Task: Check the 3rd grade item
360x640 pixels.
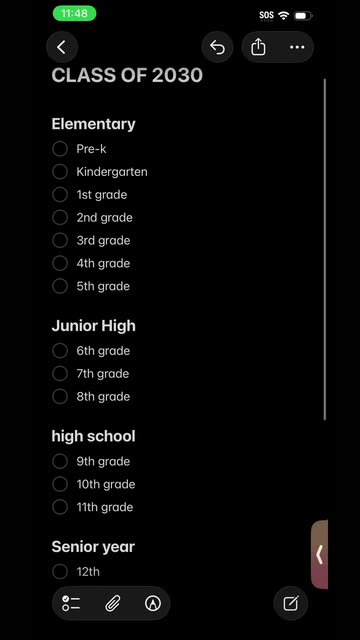Action: [60, 240]
